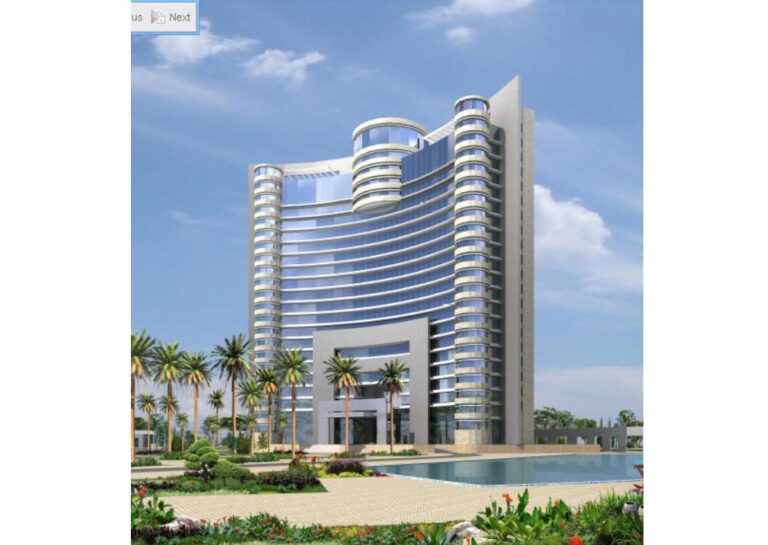Go back to the Previous image

(137, 17)
